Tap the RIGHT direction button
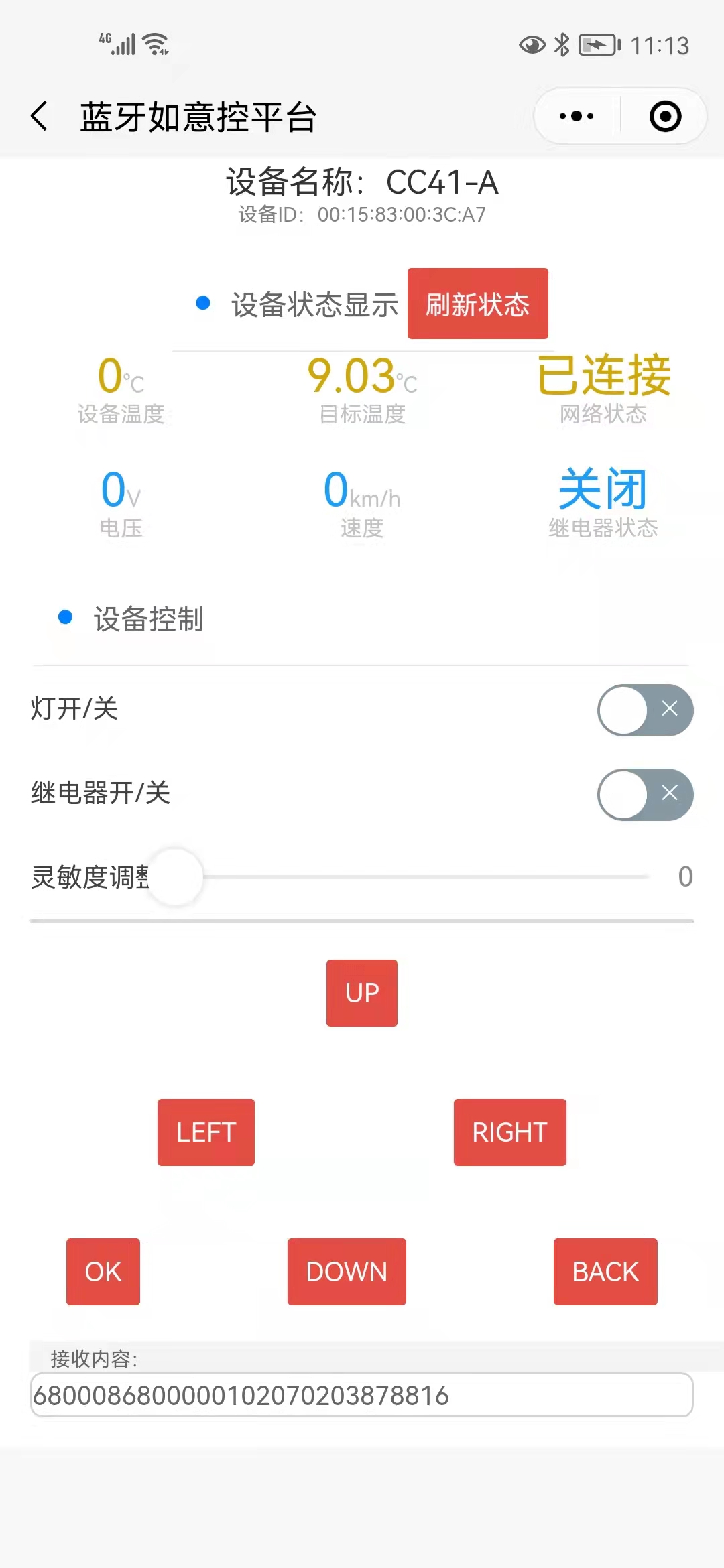Screen dimensions: 724x1568 [x=509, y=1132]
